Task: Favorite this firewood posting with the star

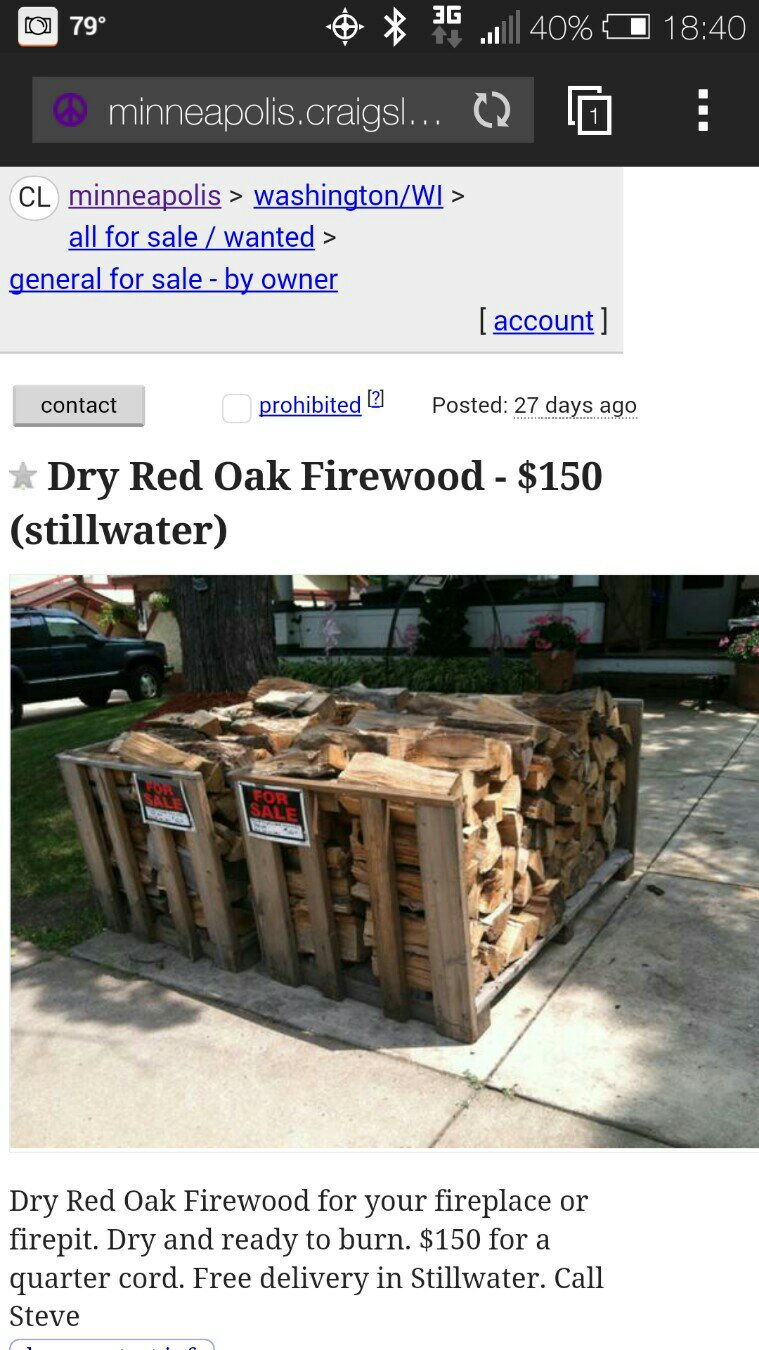Action: click(23, 477)
